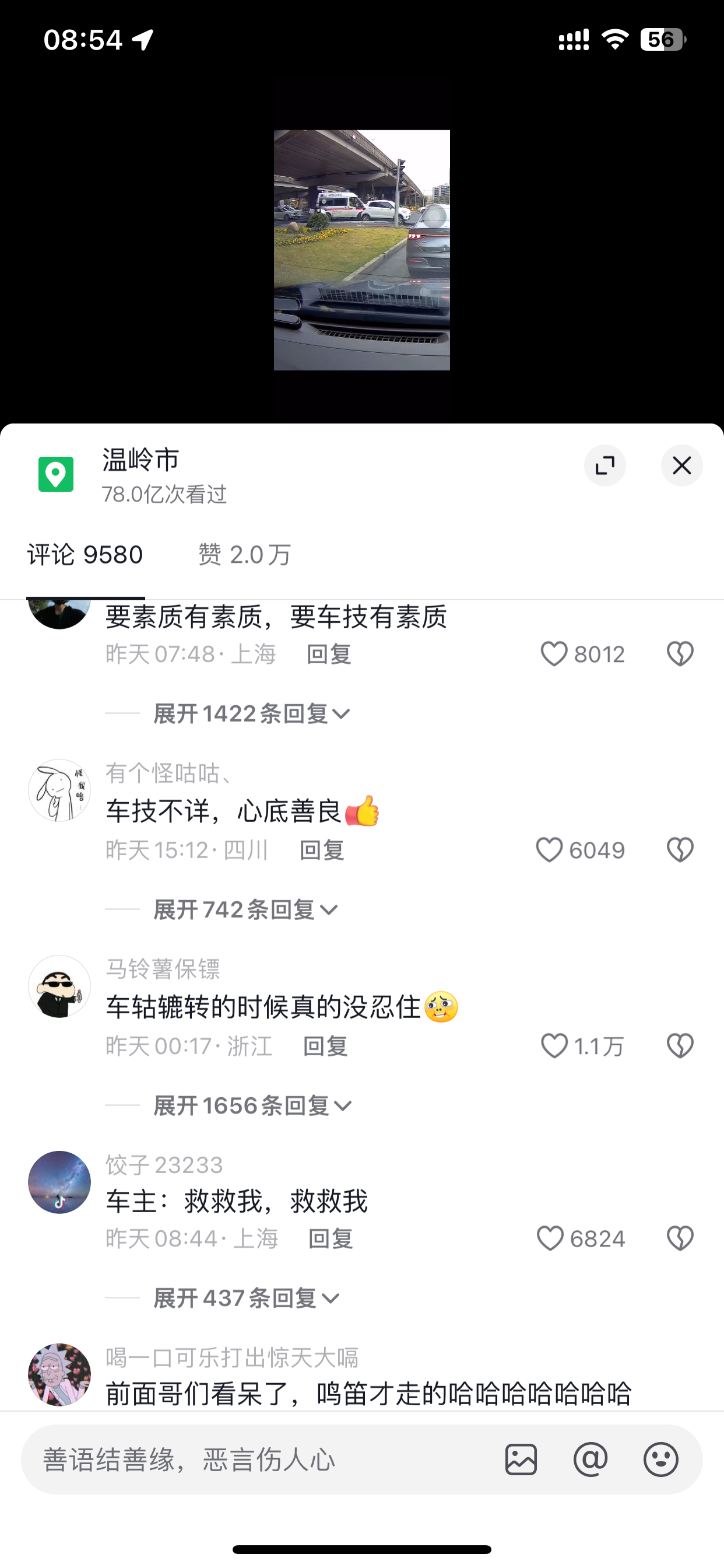Expand comments panel to full screen

604,466
